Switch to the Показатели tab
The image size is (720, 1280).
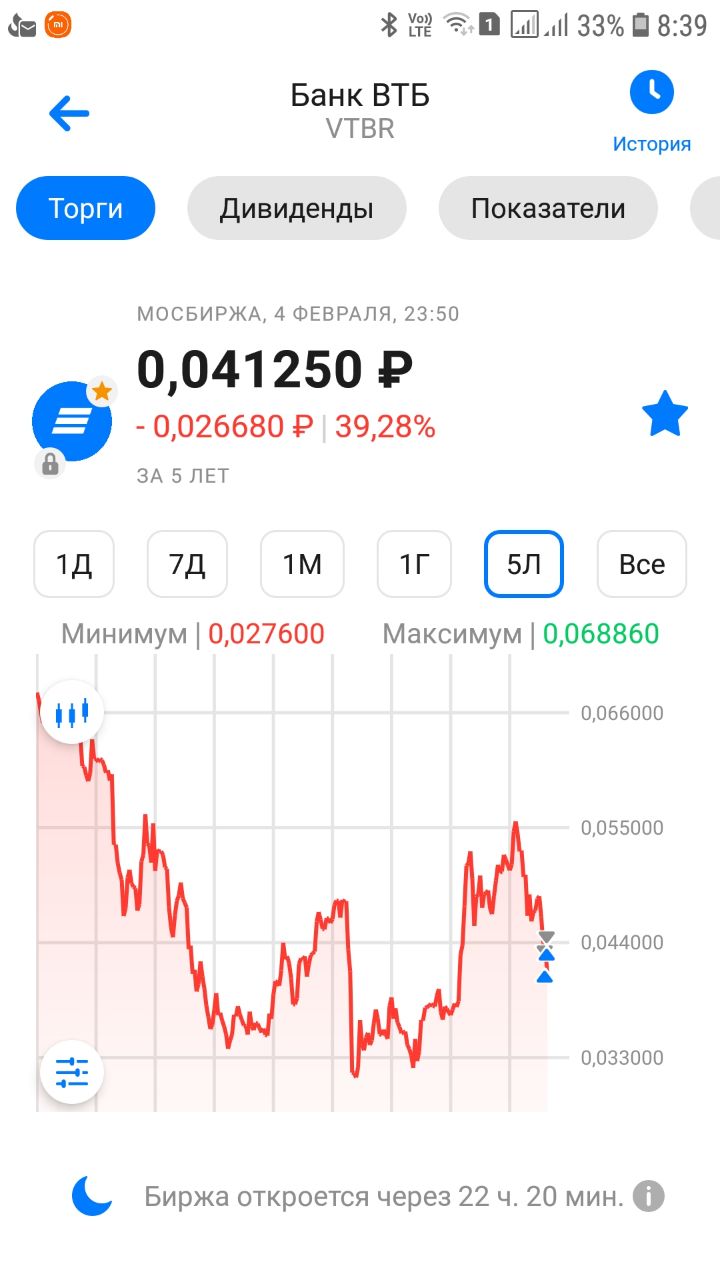pos(548,208)
